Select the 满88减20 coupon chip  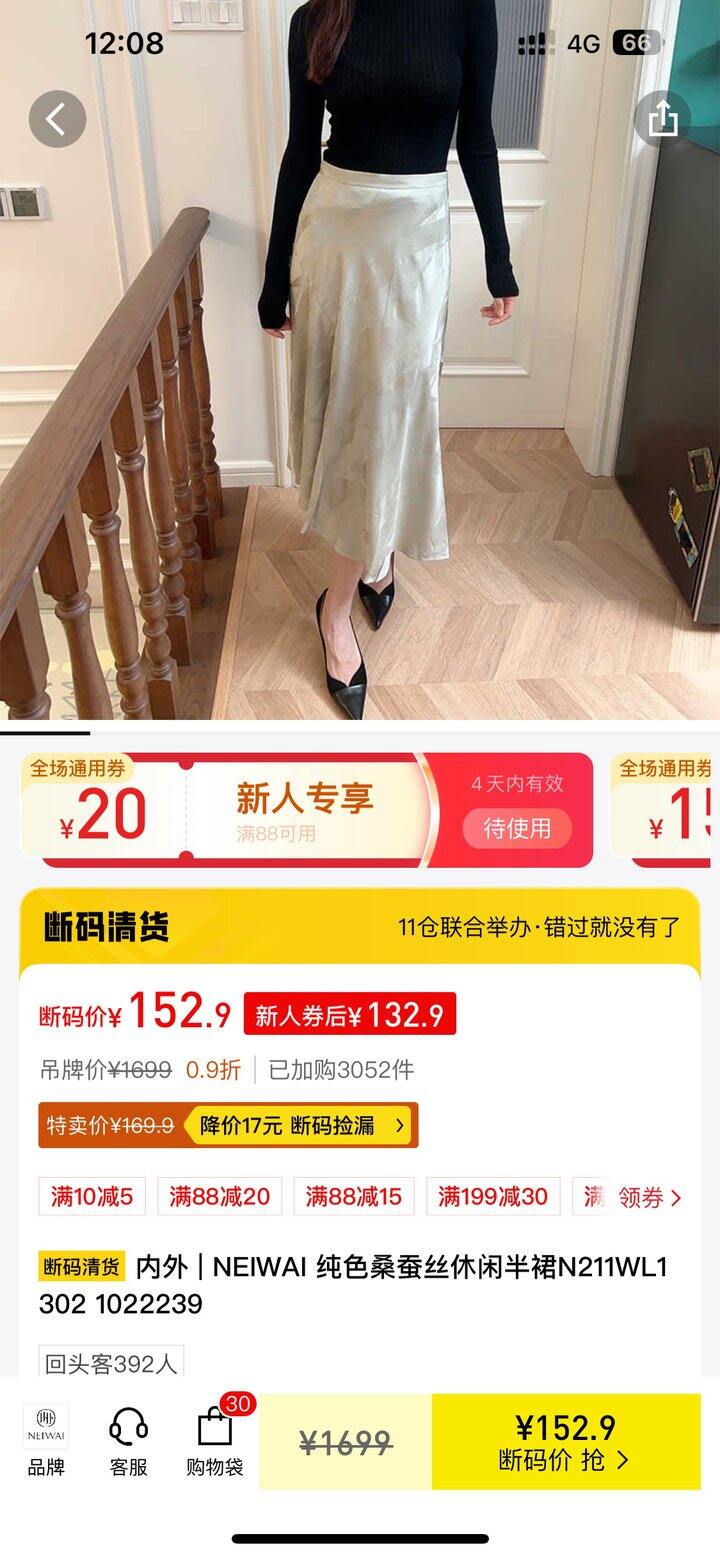[220, 1196]
